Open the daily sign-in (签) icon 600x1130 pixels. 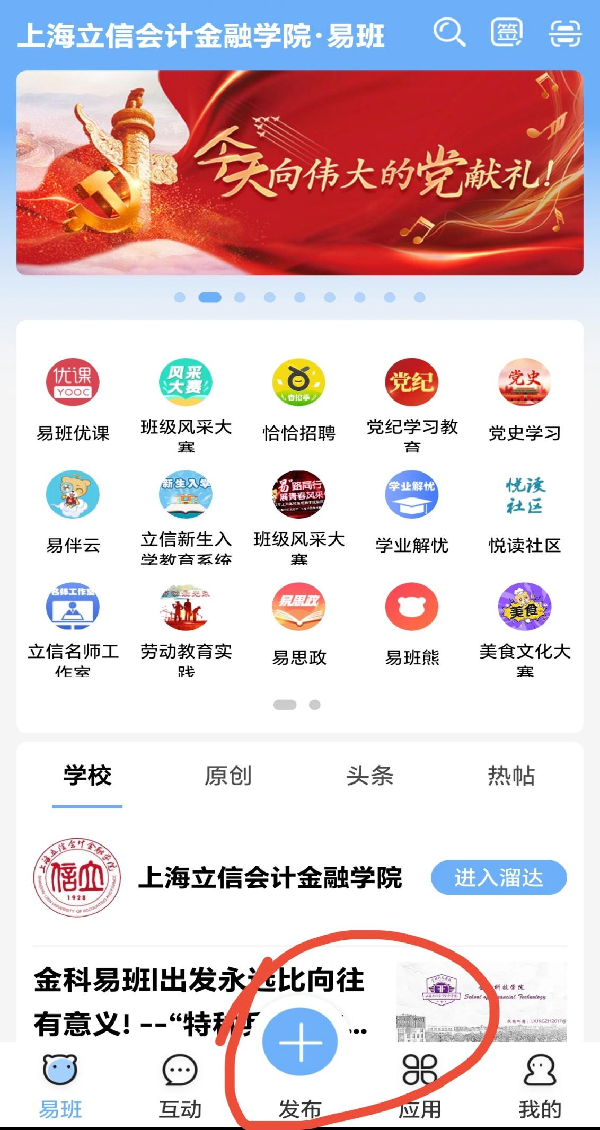pos(507,33)
